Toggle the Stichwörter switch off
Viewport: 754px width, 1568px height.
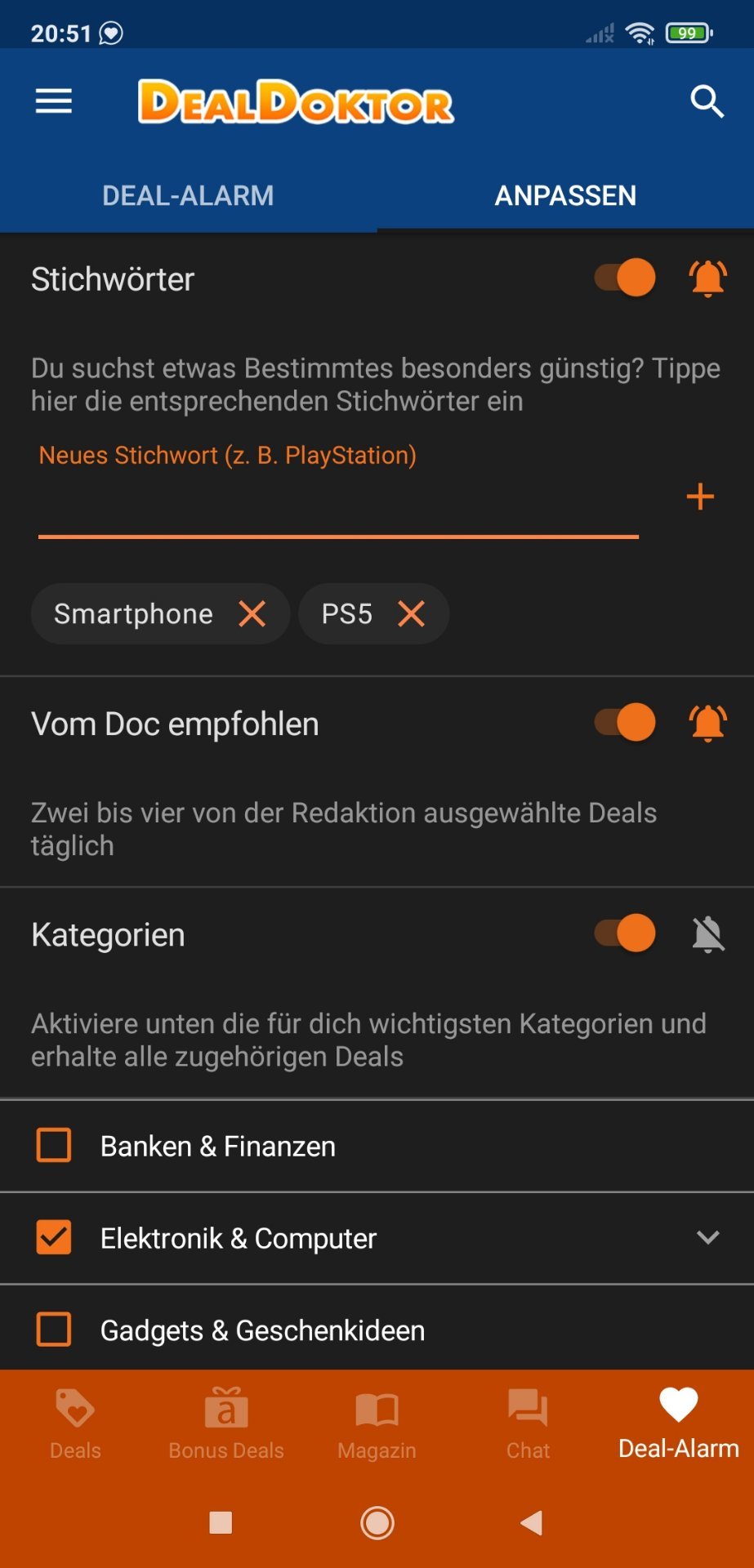point(625,278)
